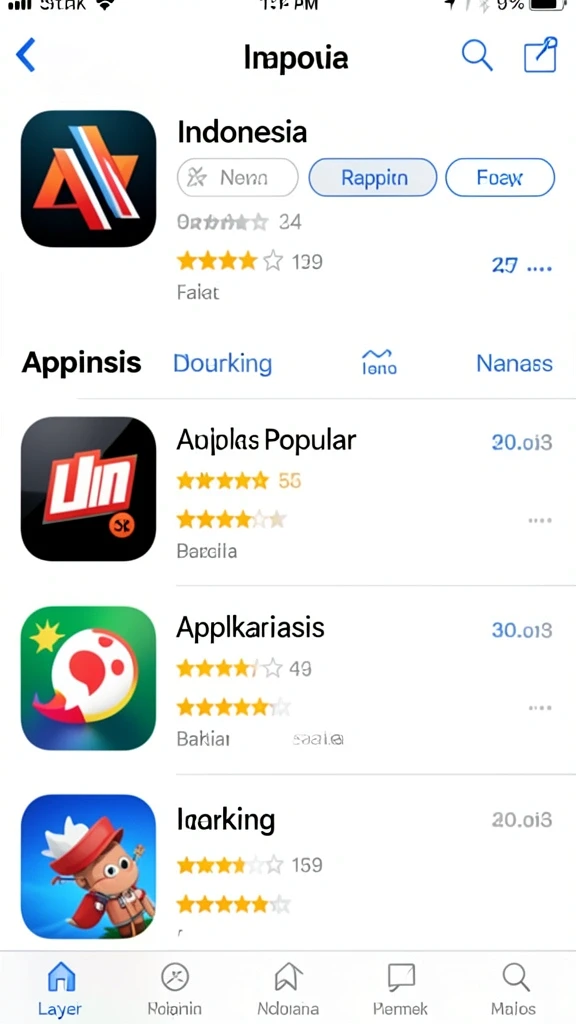The width and height of the screenshot is (576, 1024).
Task: Switch to the Layer bottom tab
Action: (61, 989)
